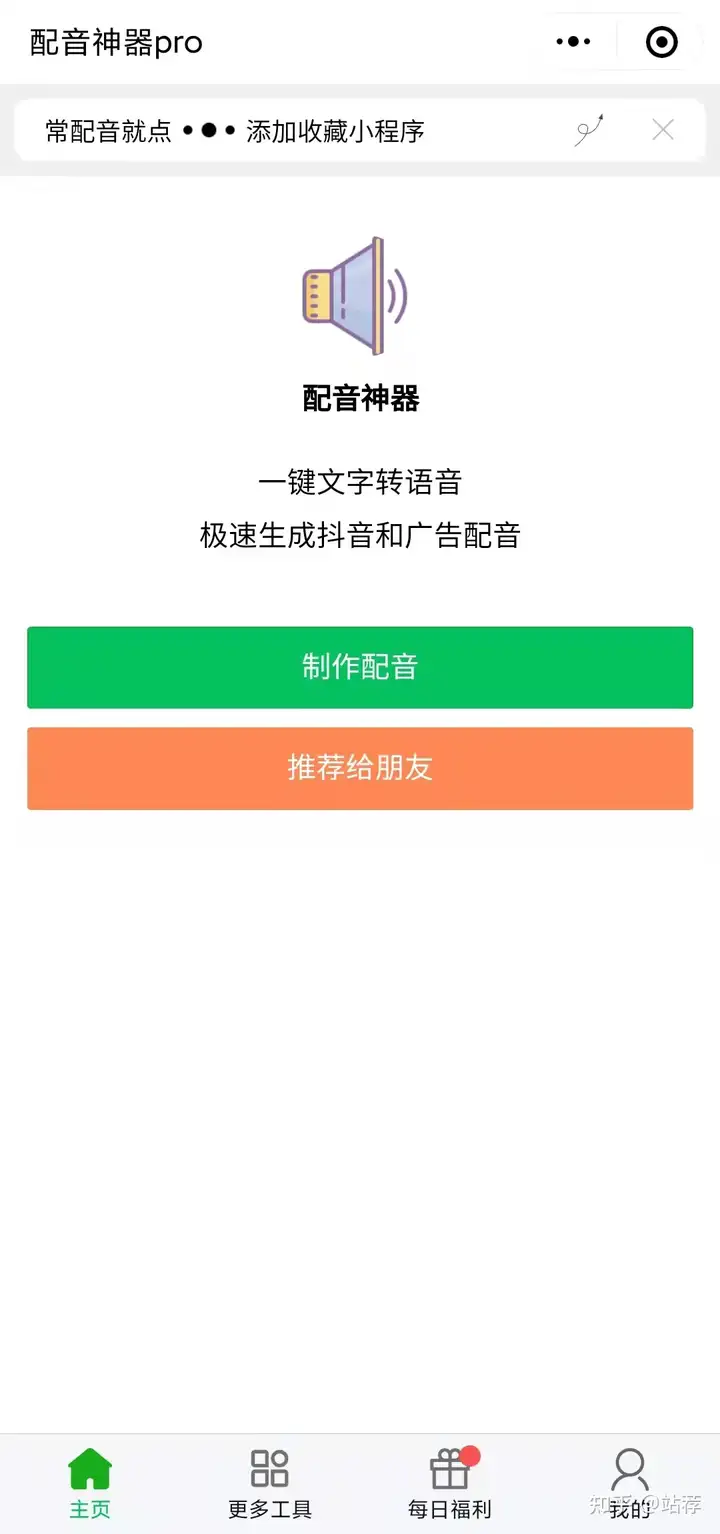Close the mini program with the circle button

[662, 42]
